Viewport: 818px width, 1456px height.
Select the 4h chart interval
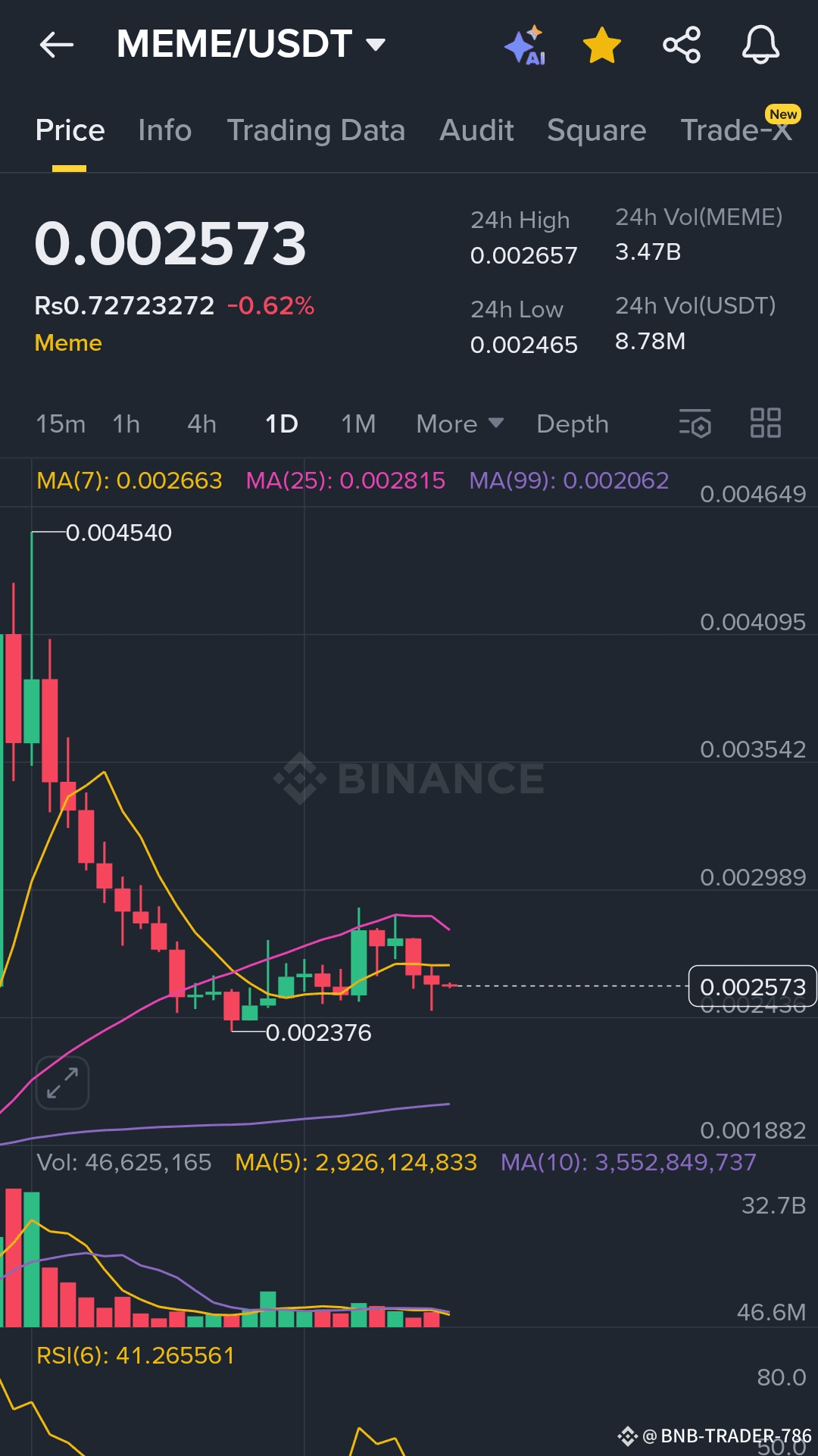(201, 424)
